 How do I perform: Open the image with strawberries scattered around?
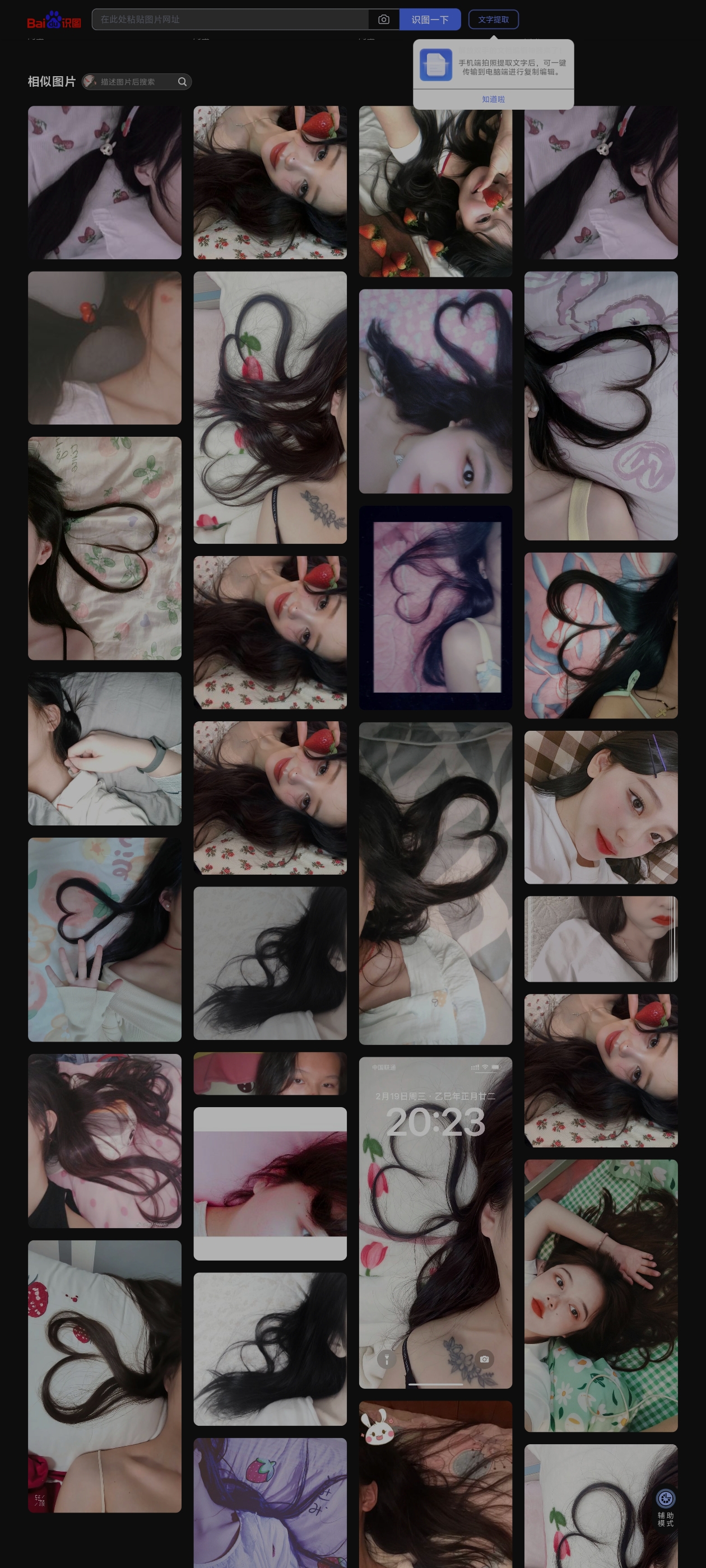click(x=435, y=191)
